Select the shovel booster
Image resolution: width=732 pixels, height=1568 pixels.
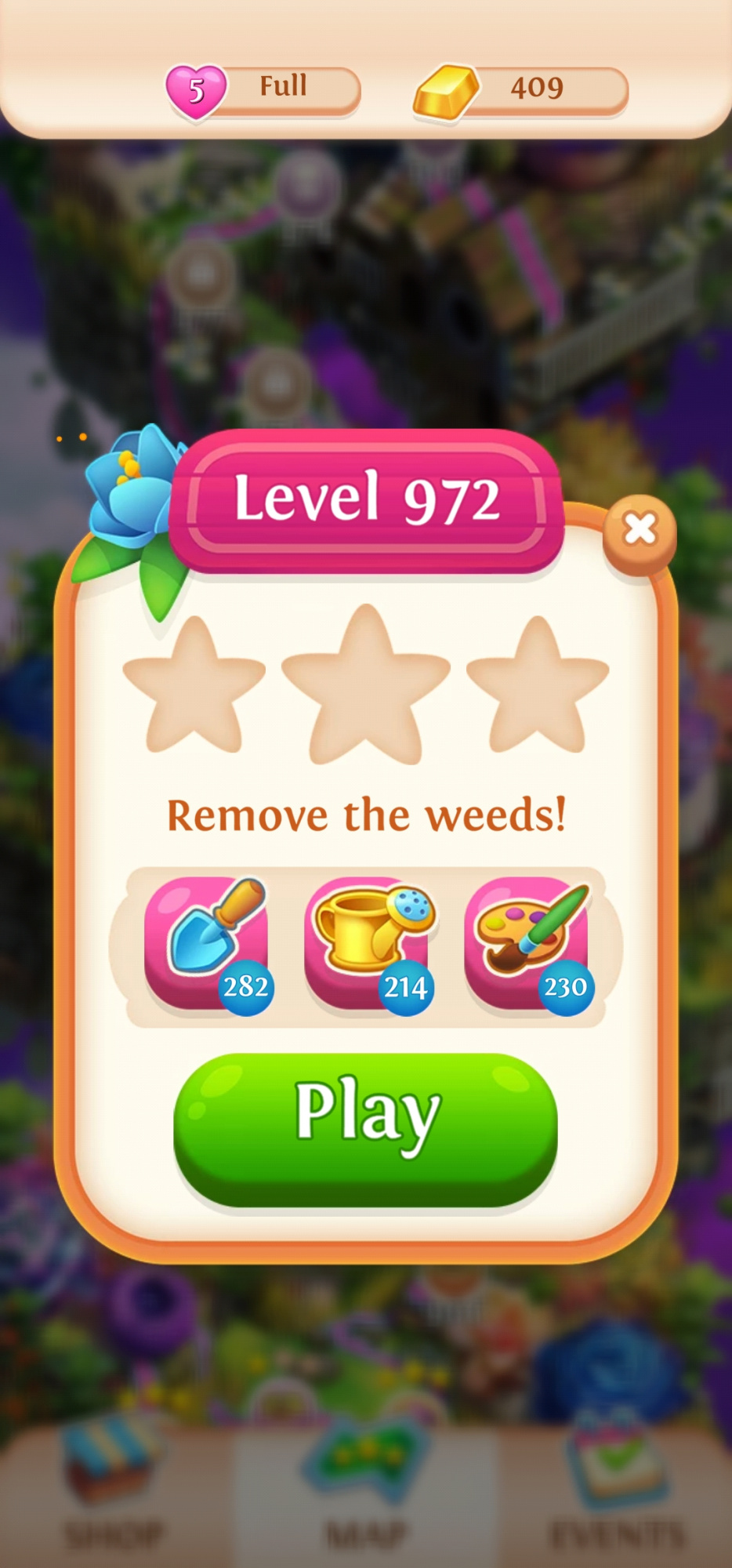click(207, 943)
